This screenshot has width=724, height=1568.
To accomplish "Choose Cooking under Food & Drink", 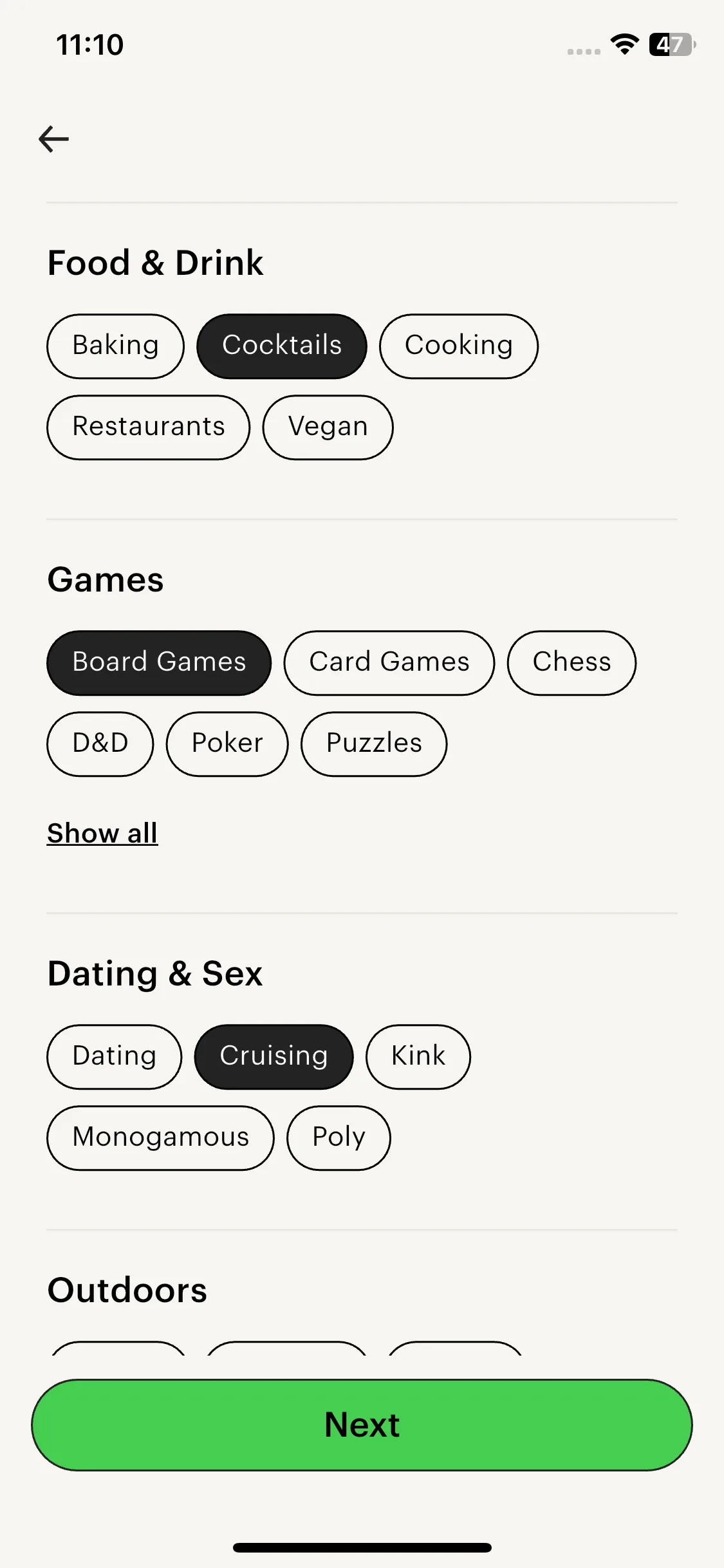I will pyautogui.click(x=458, y=346).
